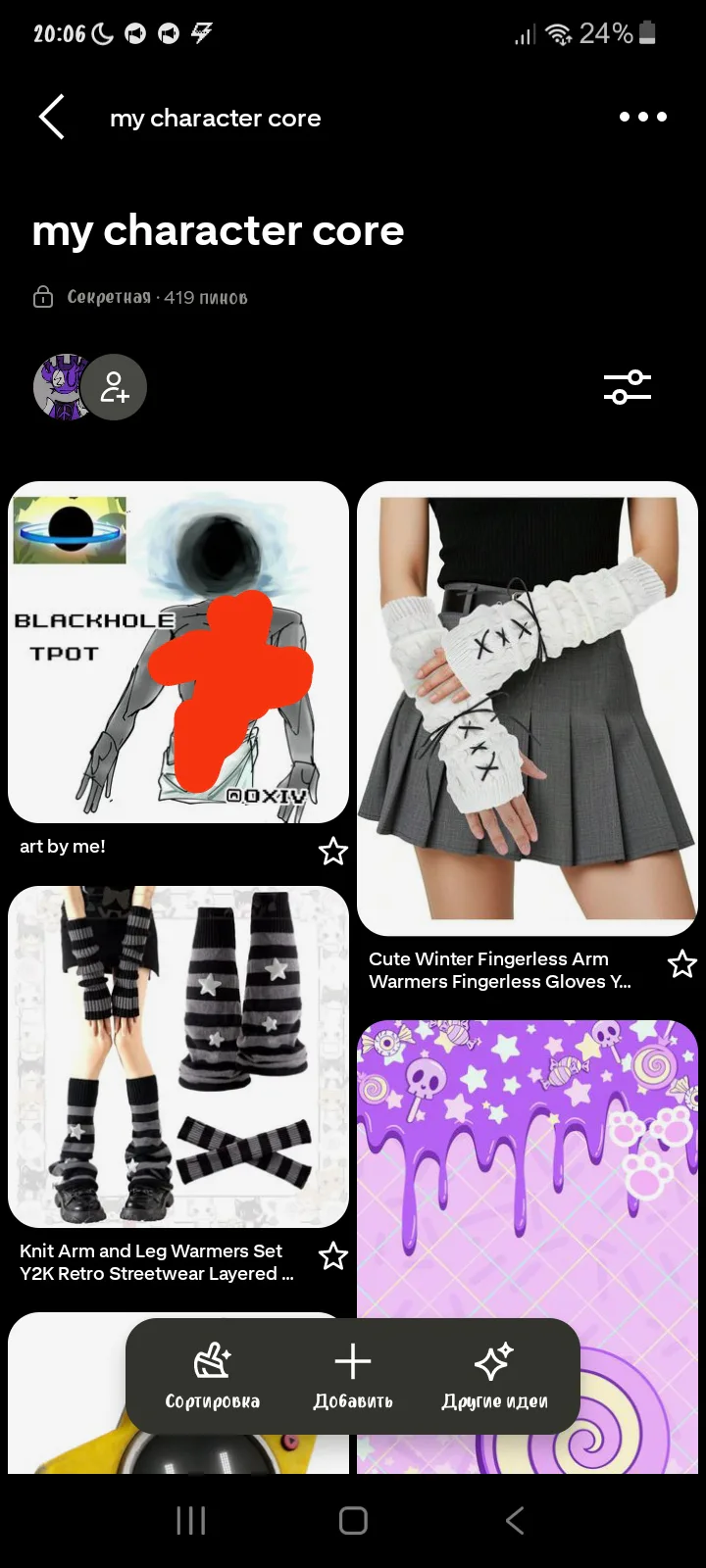Screen dimensions: 706x1568
Task: Open the Knit Arm and Leg Warmers pin
Action: (178, 1056)
